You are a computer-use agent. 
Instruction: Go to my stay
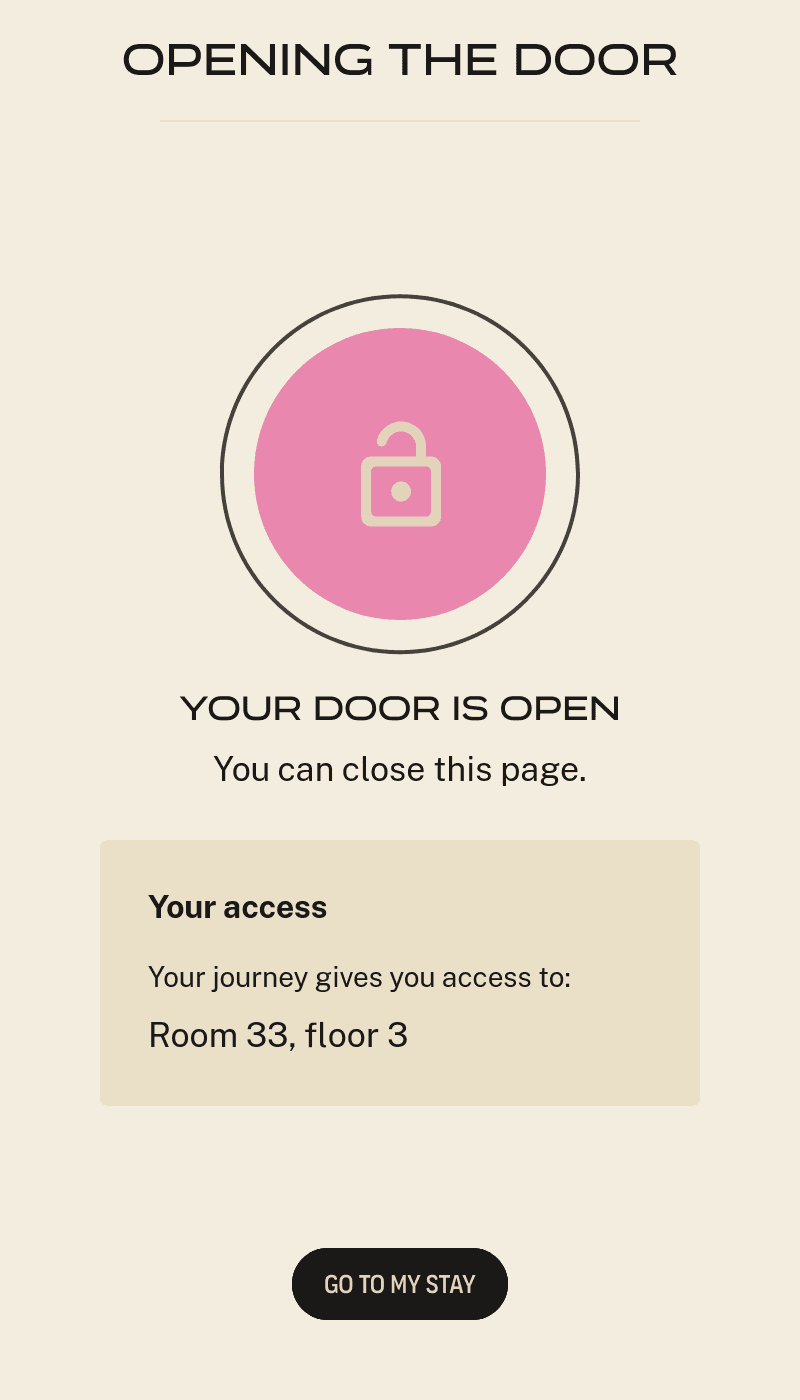pos(400,1284)
